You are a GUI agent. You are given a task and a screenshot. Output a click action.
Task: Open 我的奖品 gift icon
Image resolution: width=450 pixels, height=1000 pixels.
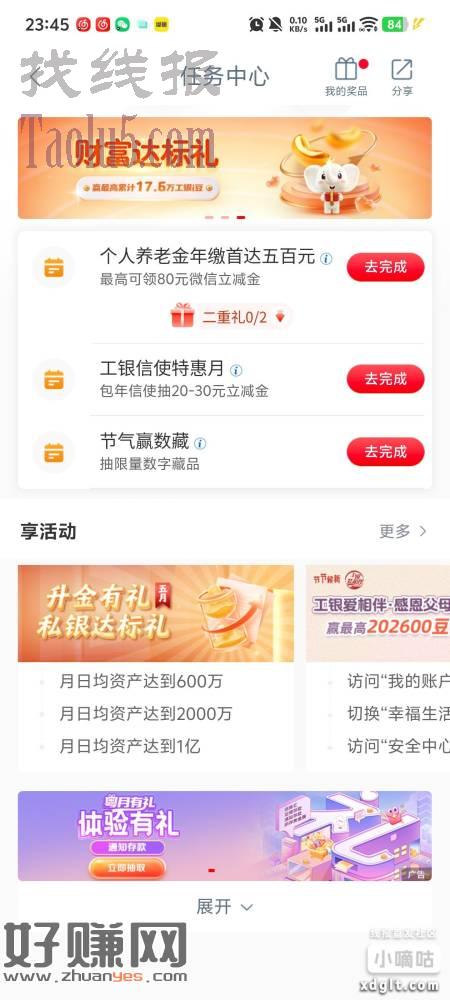(346, 77)
